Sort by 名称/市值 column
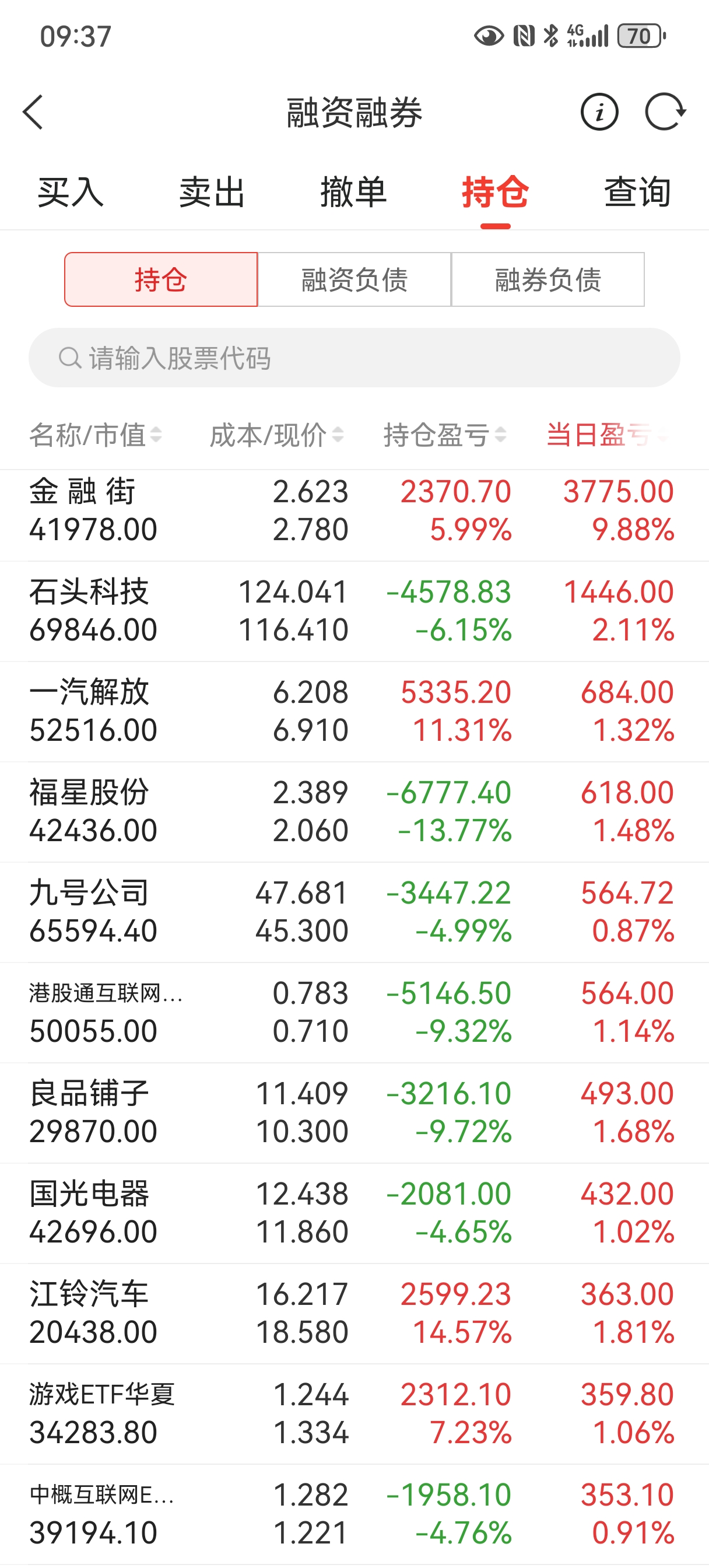 tap(96, 435)
